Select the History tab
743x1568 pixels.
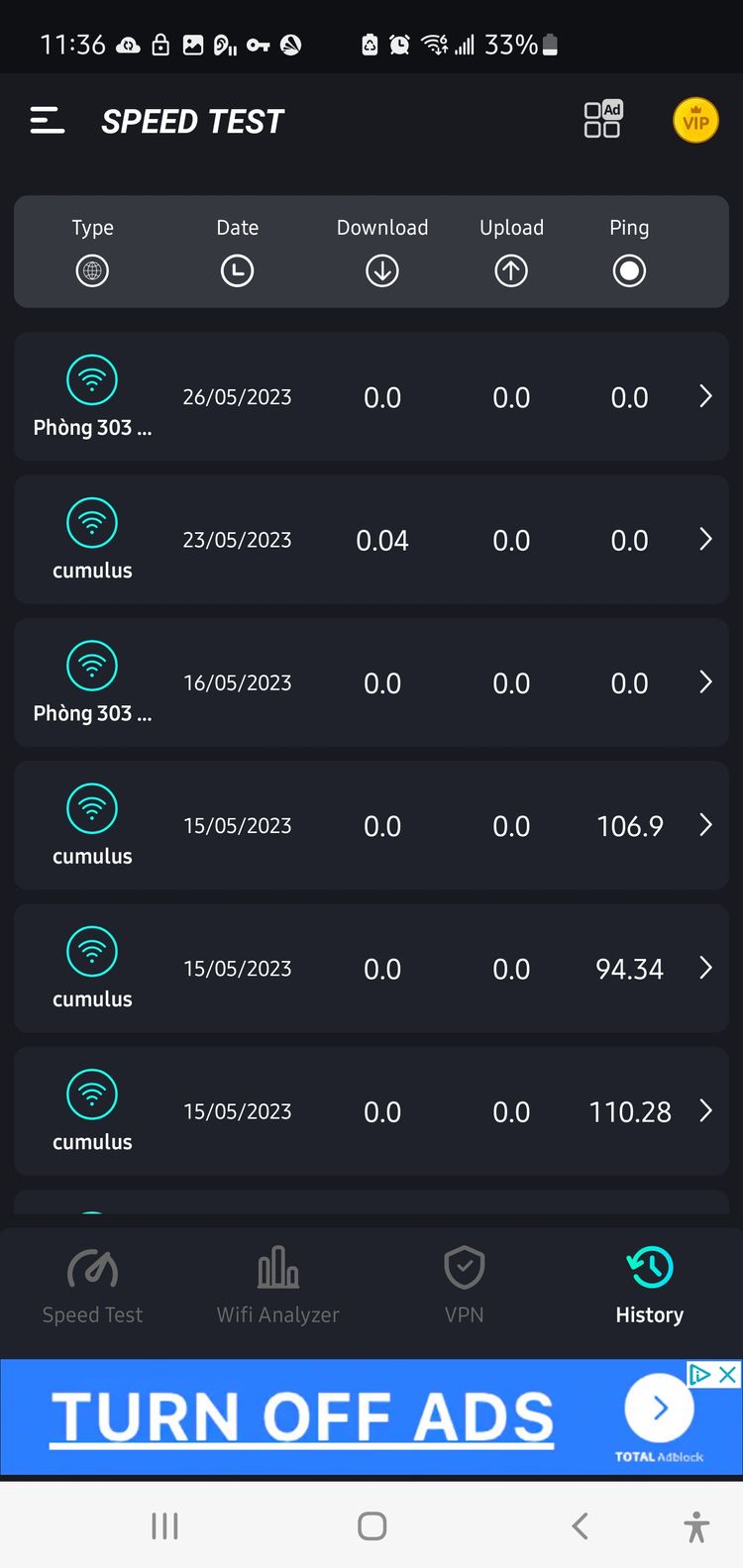[x=650, y=1286]
